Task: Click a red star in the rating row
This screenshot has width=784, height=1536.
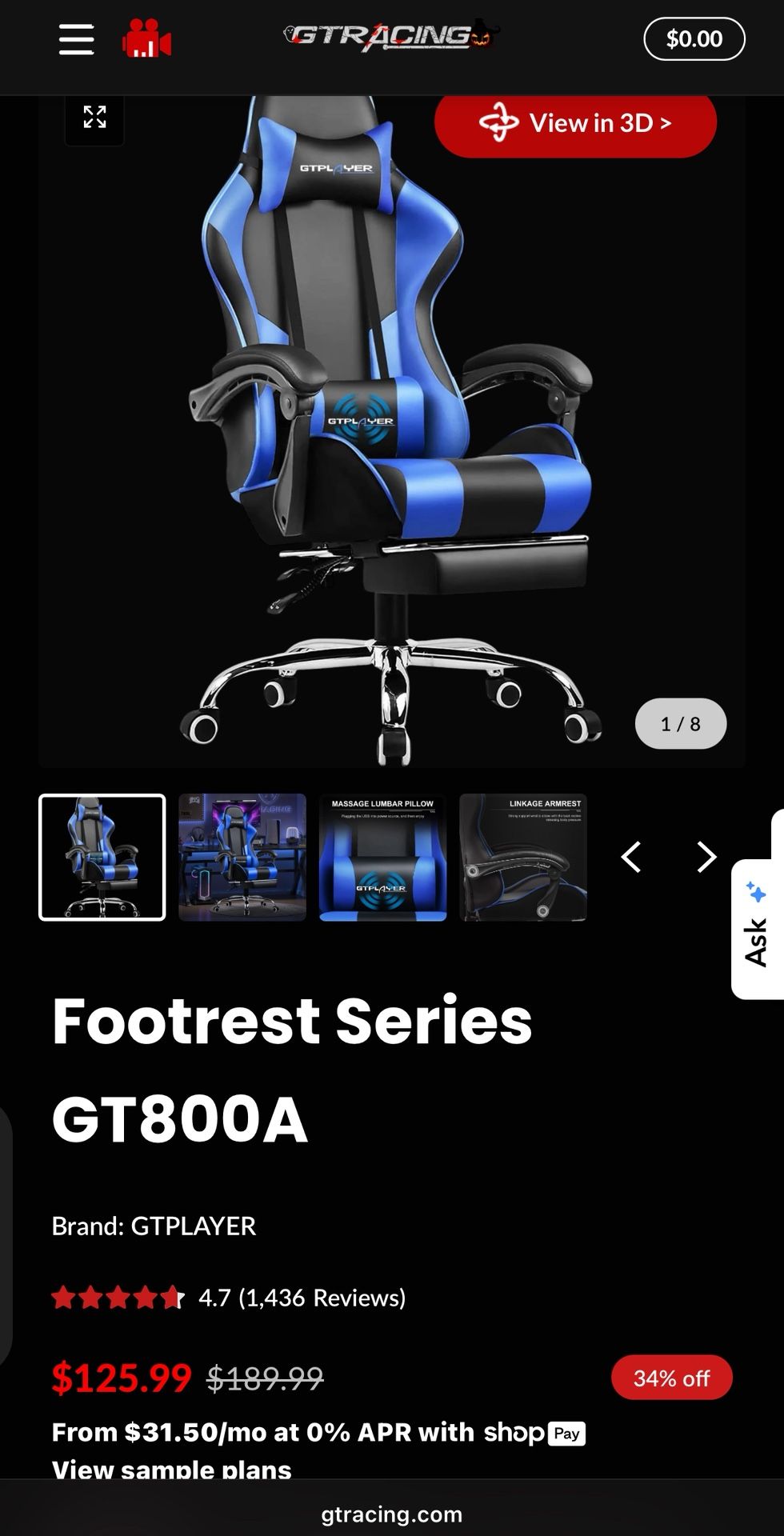Action: [69, 1298]
